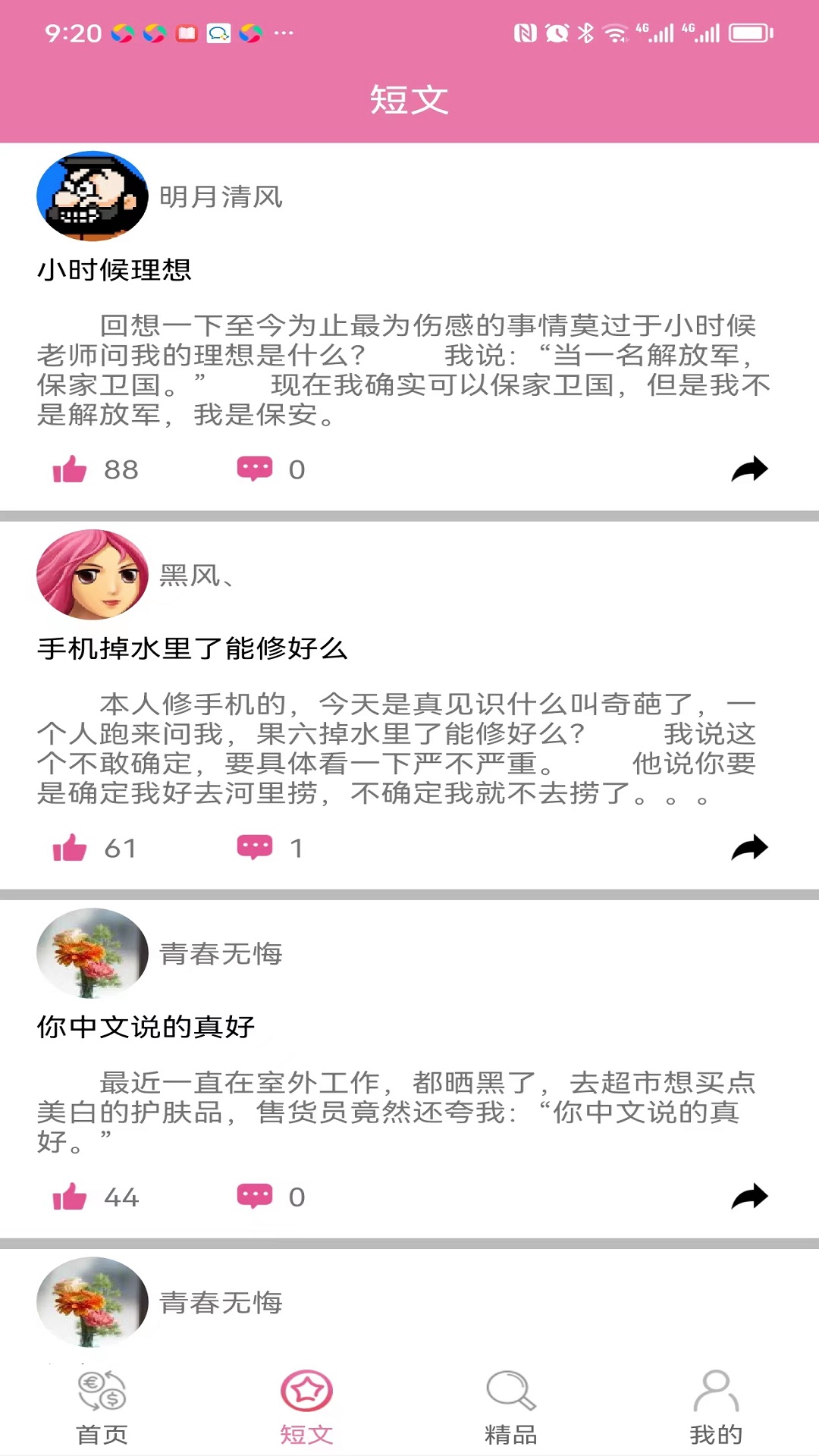View 明月清风's avatar profile

(93, 196)
